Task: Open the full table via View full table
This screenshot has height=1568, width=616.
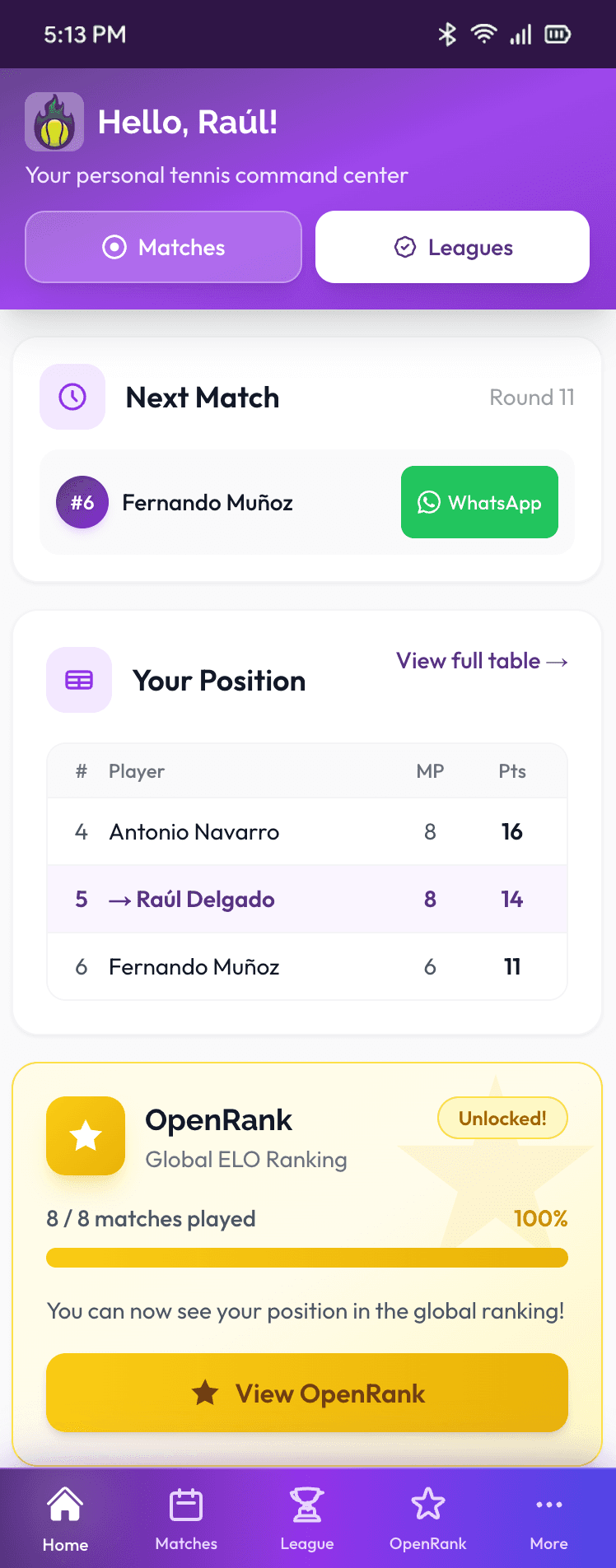Action: click(481, 660)
